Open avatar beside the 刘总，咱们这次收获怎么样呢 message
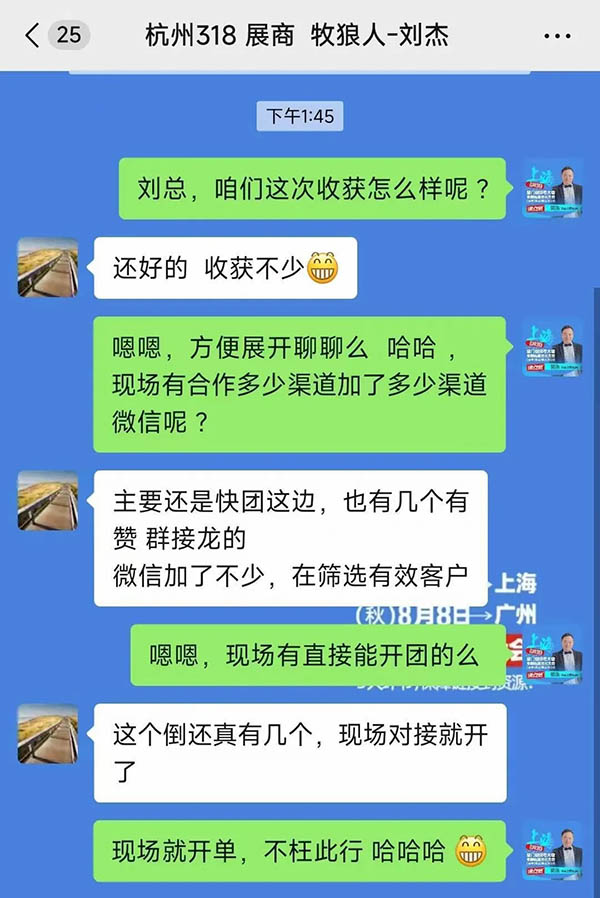The height and width of the screenshot is (898, 600). [553, 188]
